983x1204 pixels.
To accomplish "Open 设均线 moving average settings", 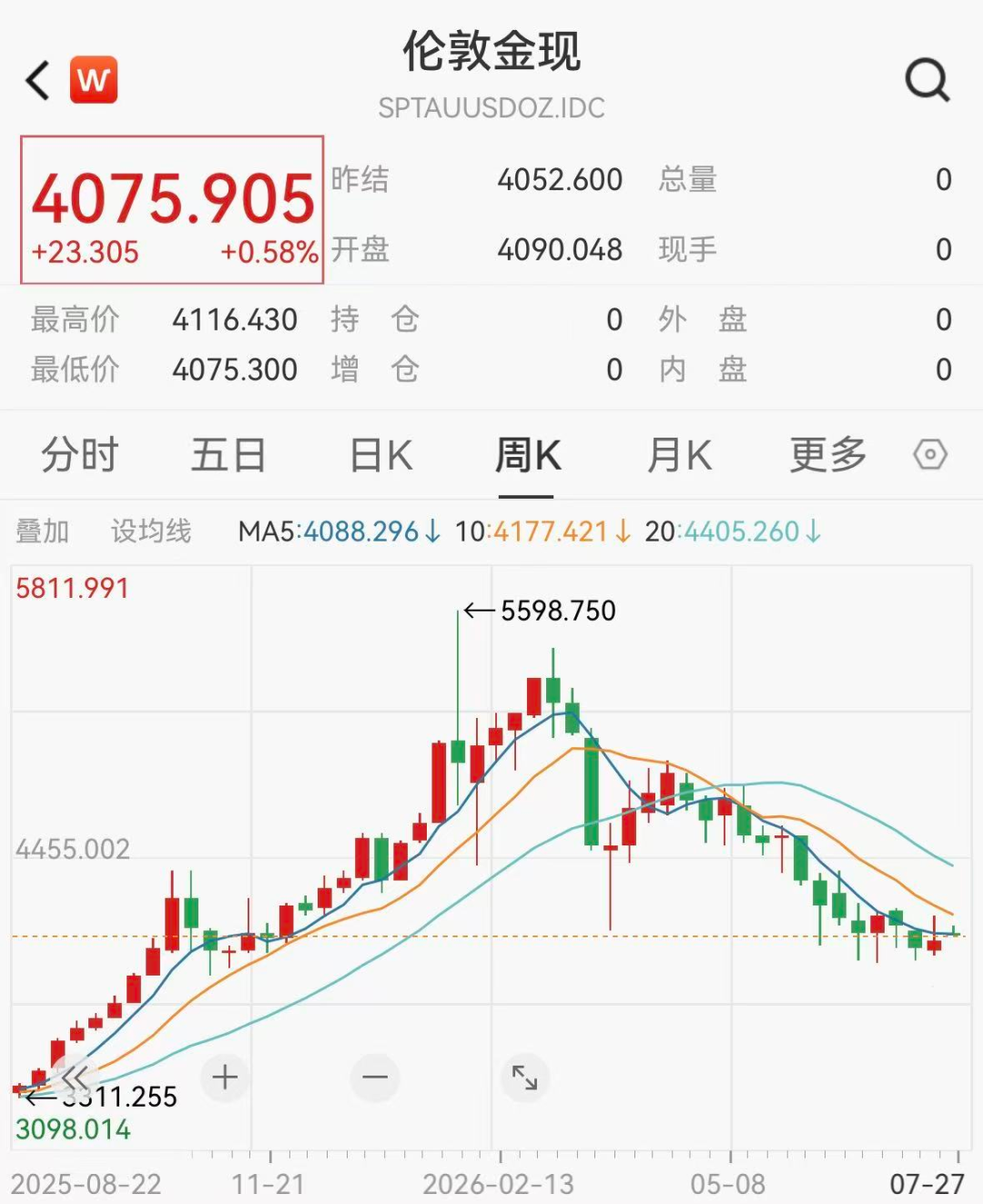I will [151, 531].
